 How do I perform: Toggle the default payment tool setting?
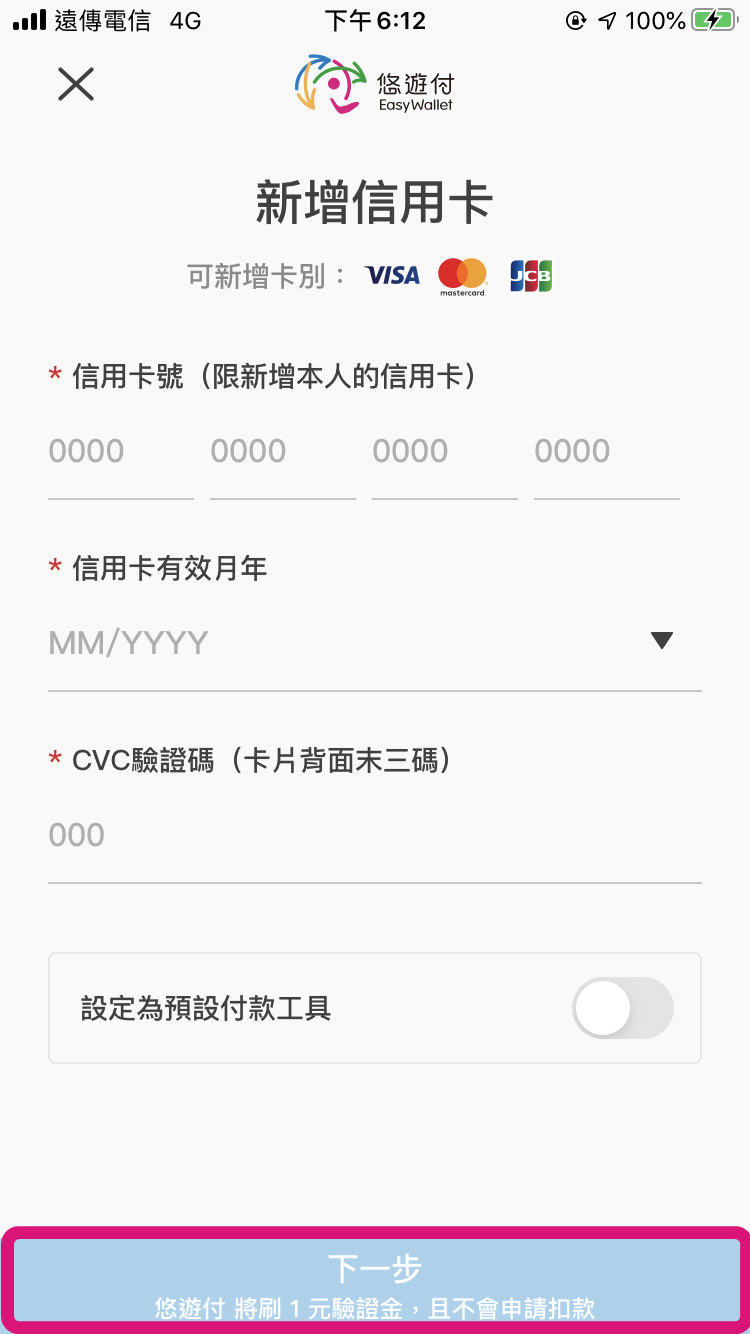(622, 1008)
